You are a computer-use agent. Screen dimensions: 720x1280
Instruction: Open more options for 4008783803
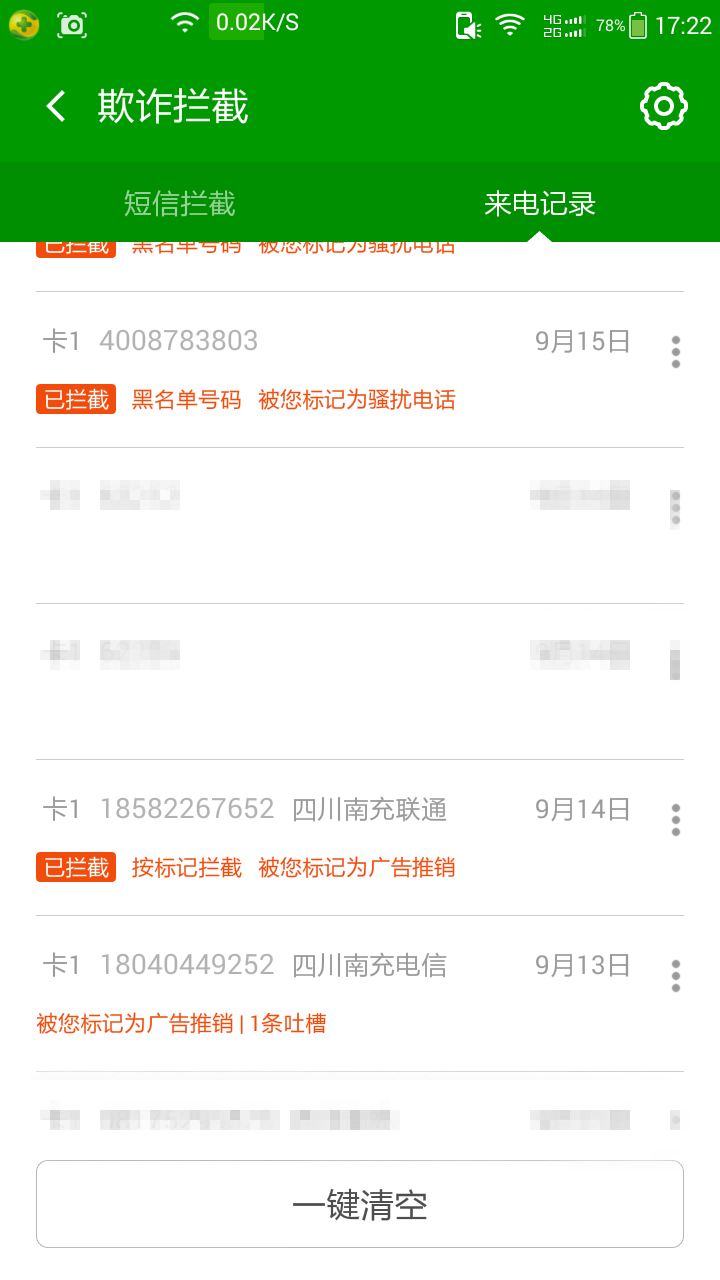[x=676, y=351]
